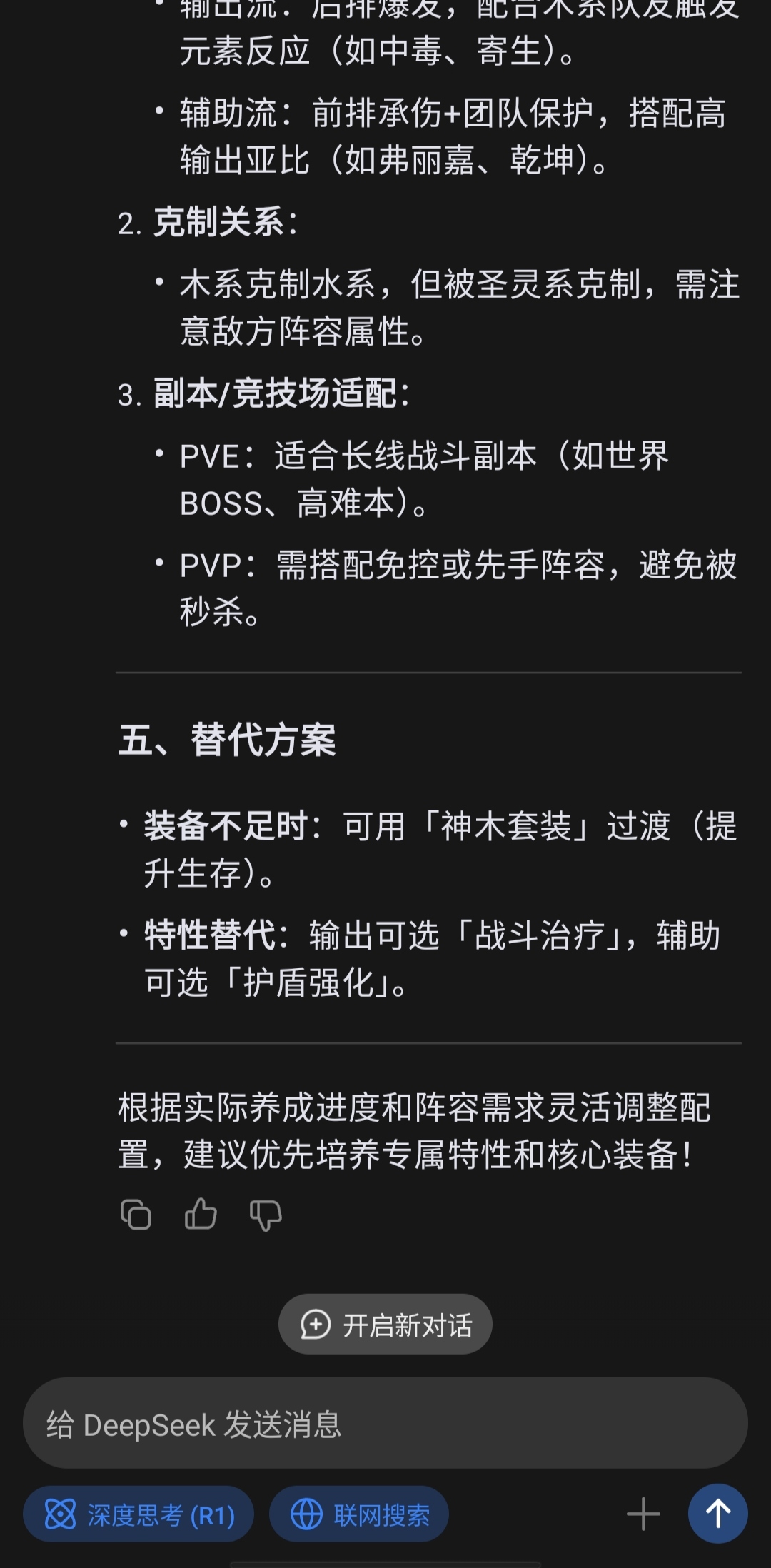Like the response with thumbs up
This screenshot has width=771, height=1568.
tap(201, 1214)
